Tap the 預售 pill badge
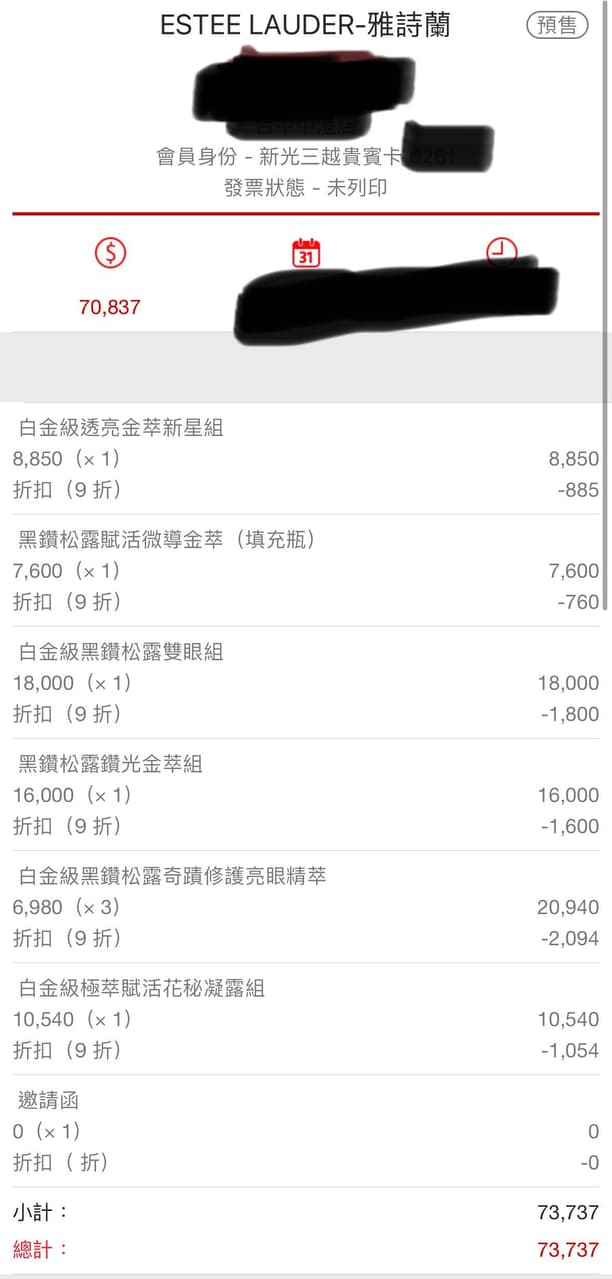This screenshot has height=1279, width=612. click(x=557, y=26)
